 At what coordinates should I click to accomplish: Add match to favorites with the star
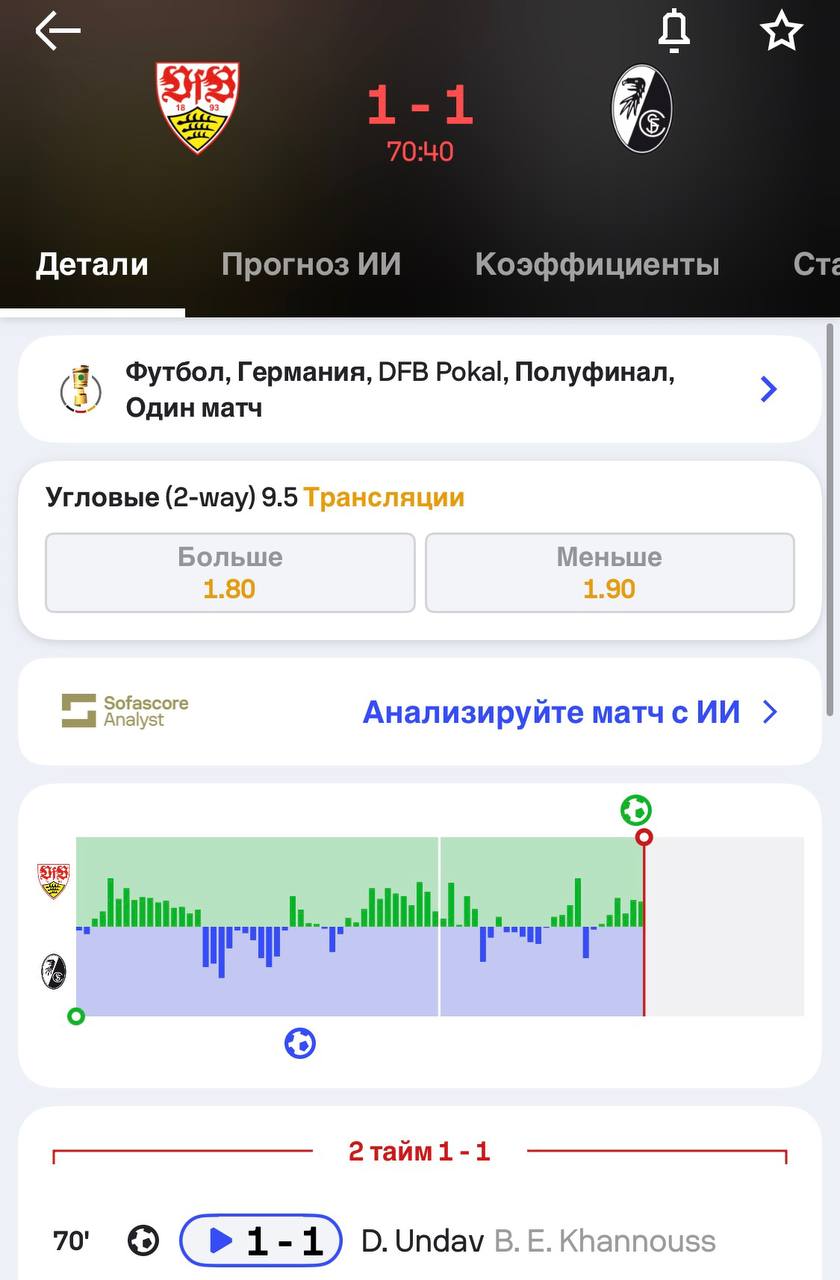point(781,32)
